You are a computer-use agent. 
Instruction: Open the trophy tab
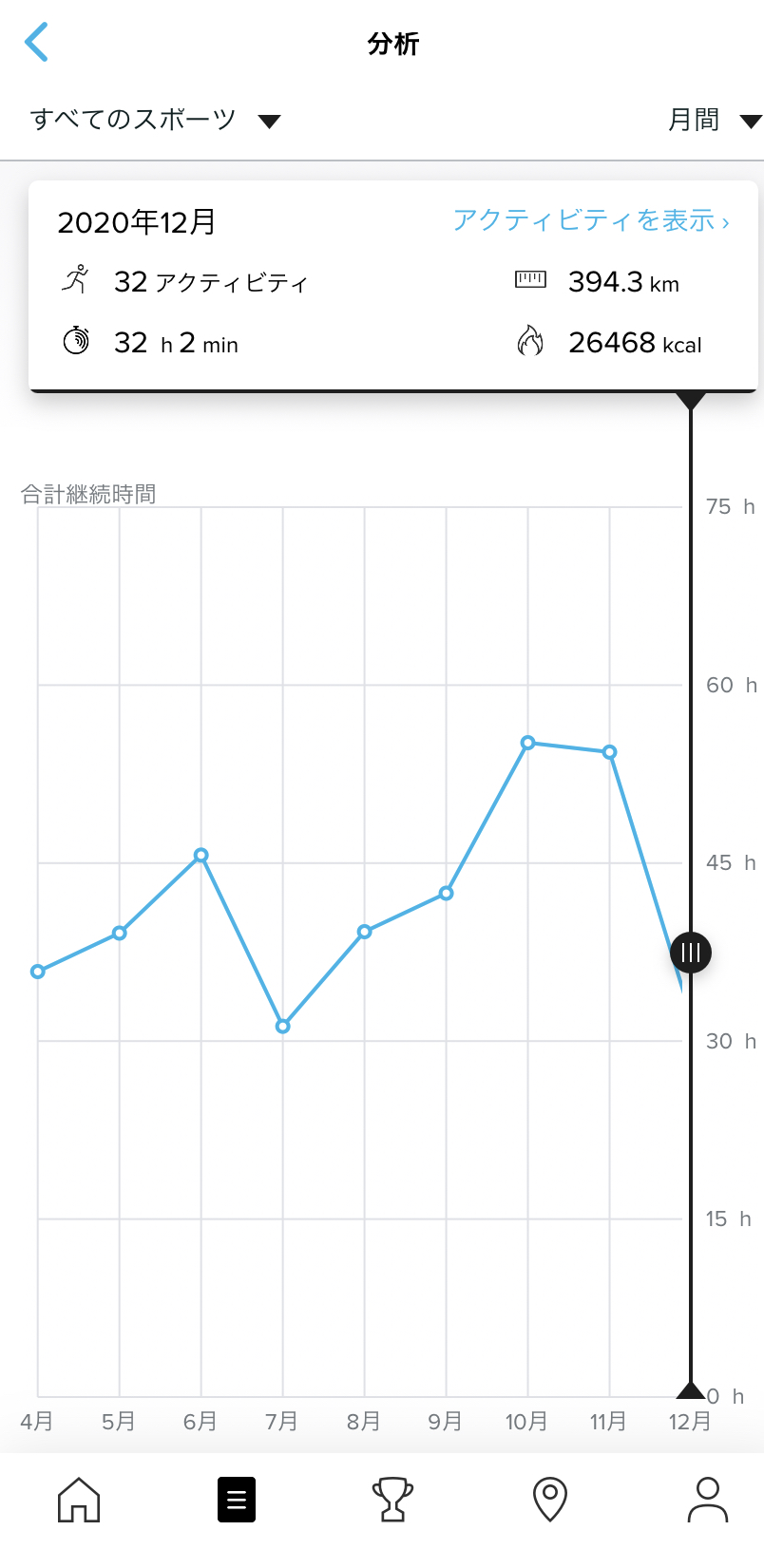pos(392,1500)
